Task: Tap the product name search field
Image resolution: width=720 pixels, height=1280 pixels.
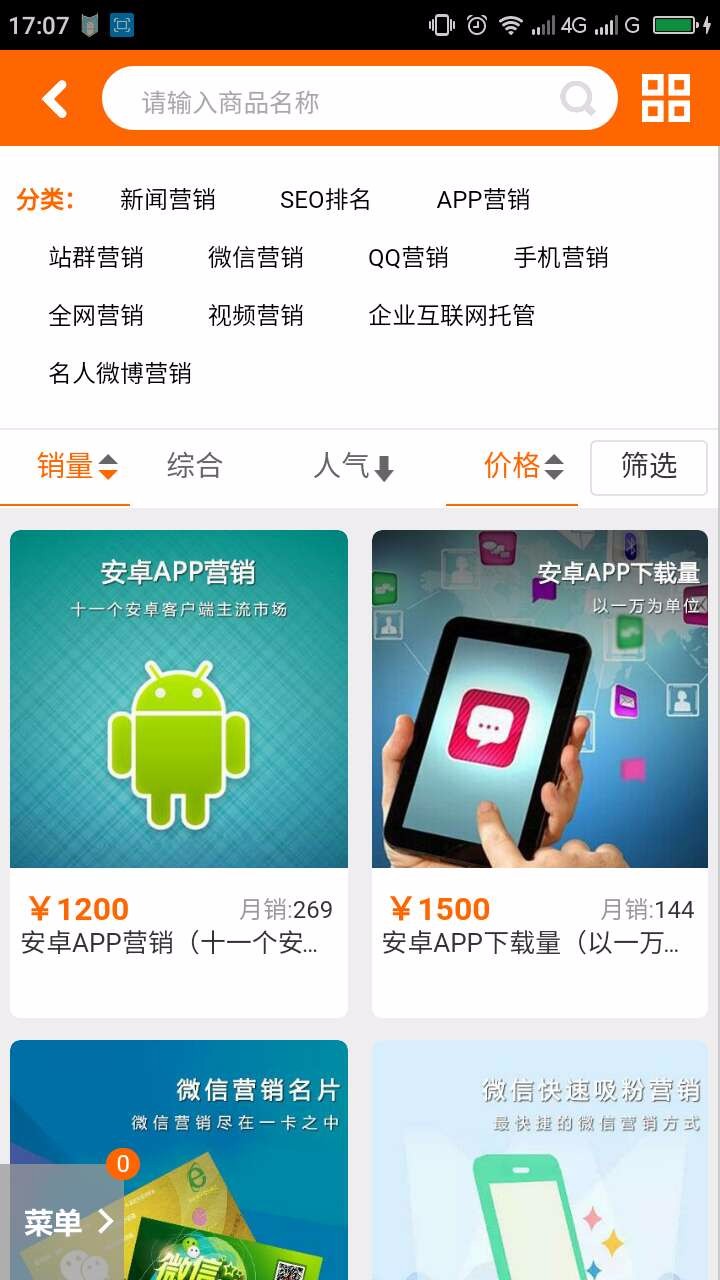Action: coord(359,99)
